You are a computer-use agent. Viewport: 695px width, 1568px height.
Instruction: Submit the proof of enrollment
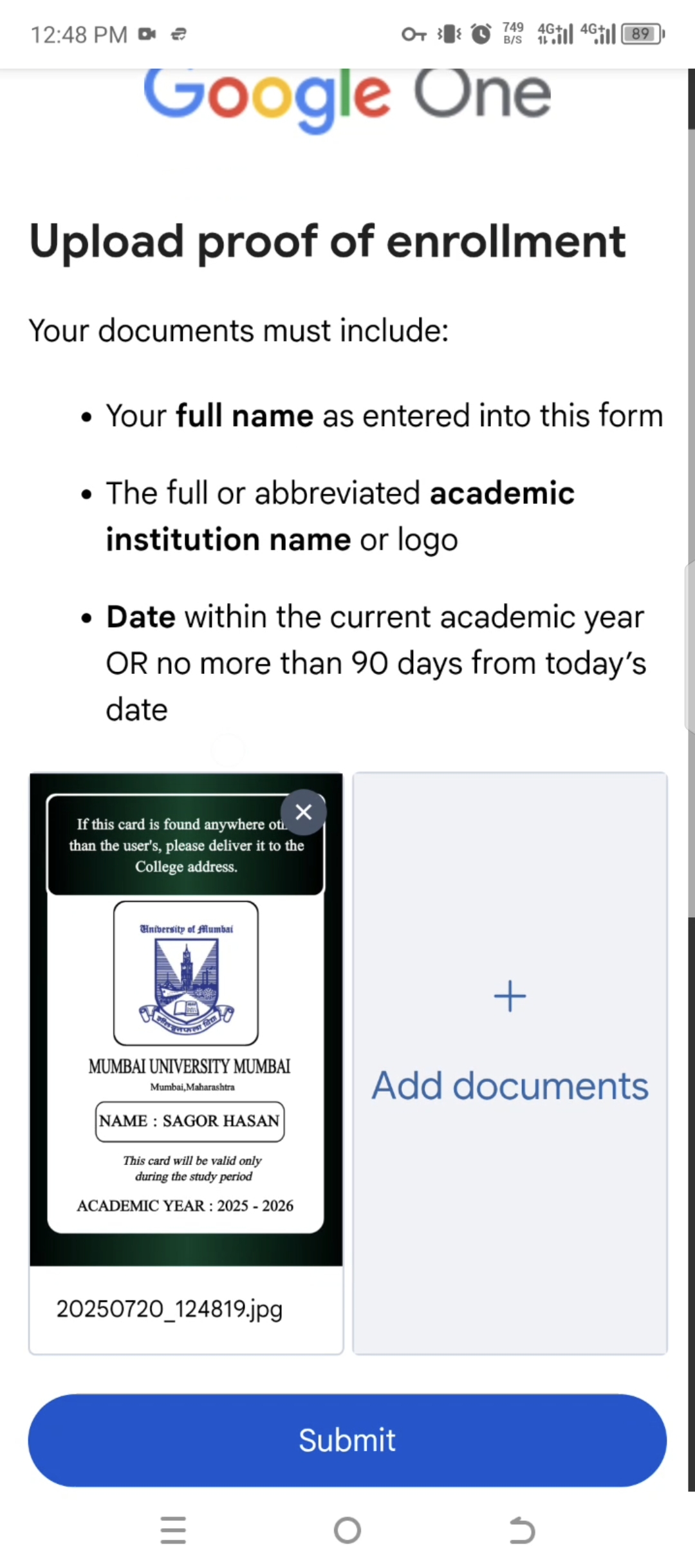tap(347, 1440)
